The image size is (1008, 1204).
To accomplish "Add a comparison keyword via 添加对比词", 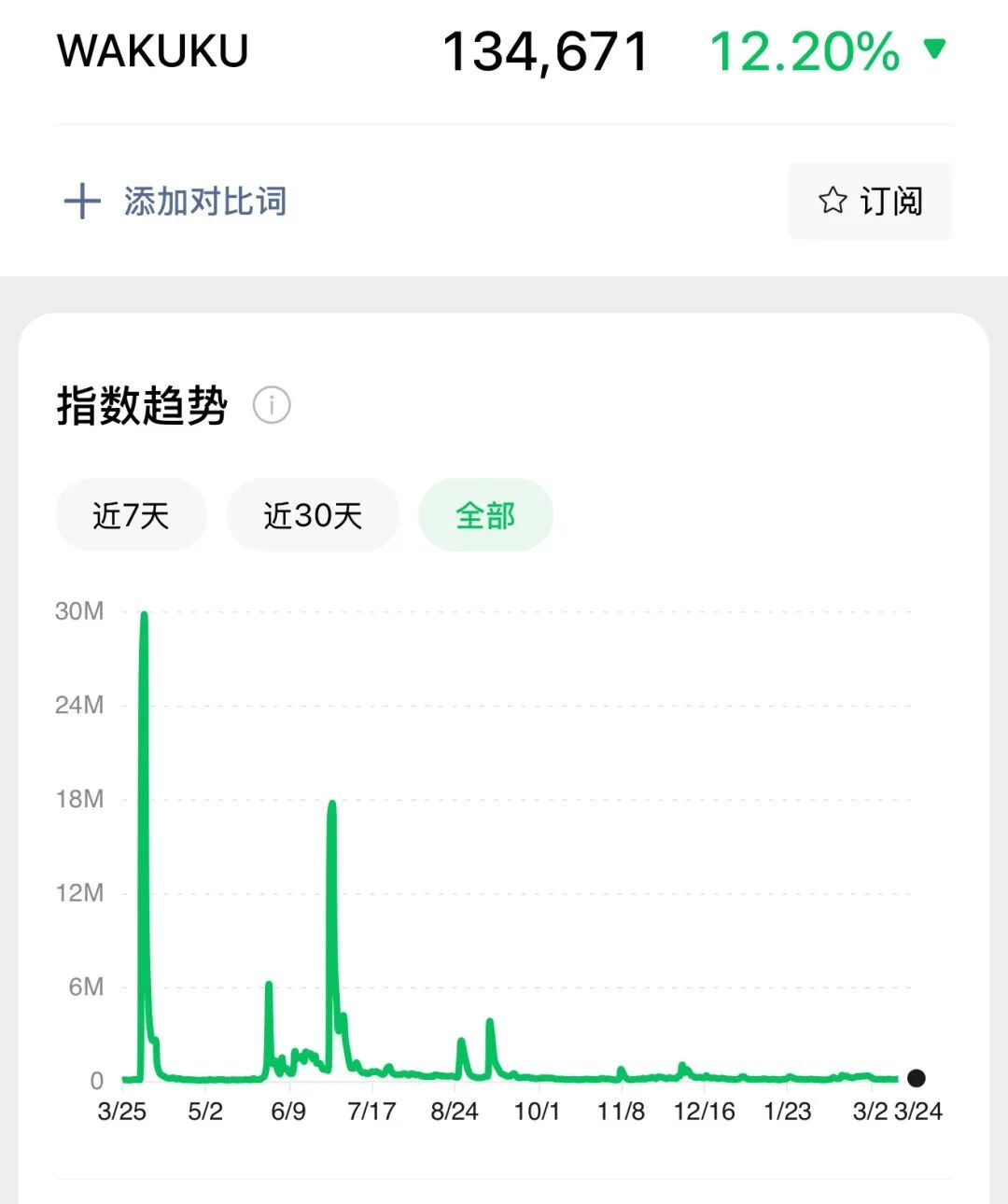I will (x=175, y=202).
